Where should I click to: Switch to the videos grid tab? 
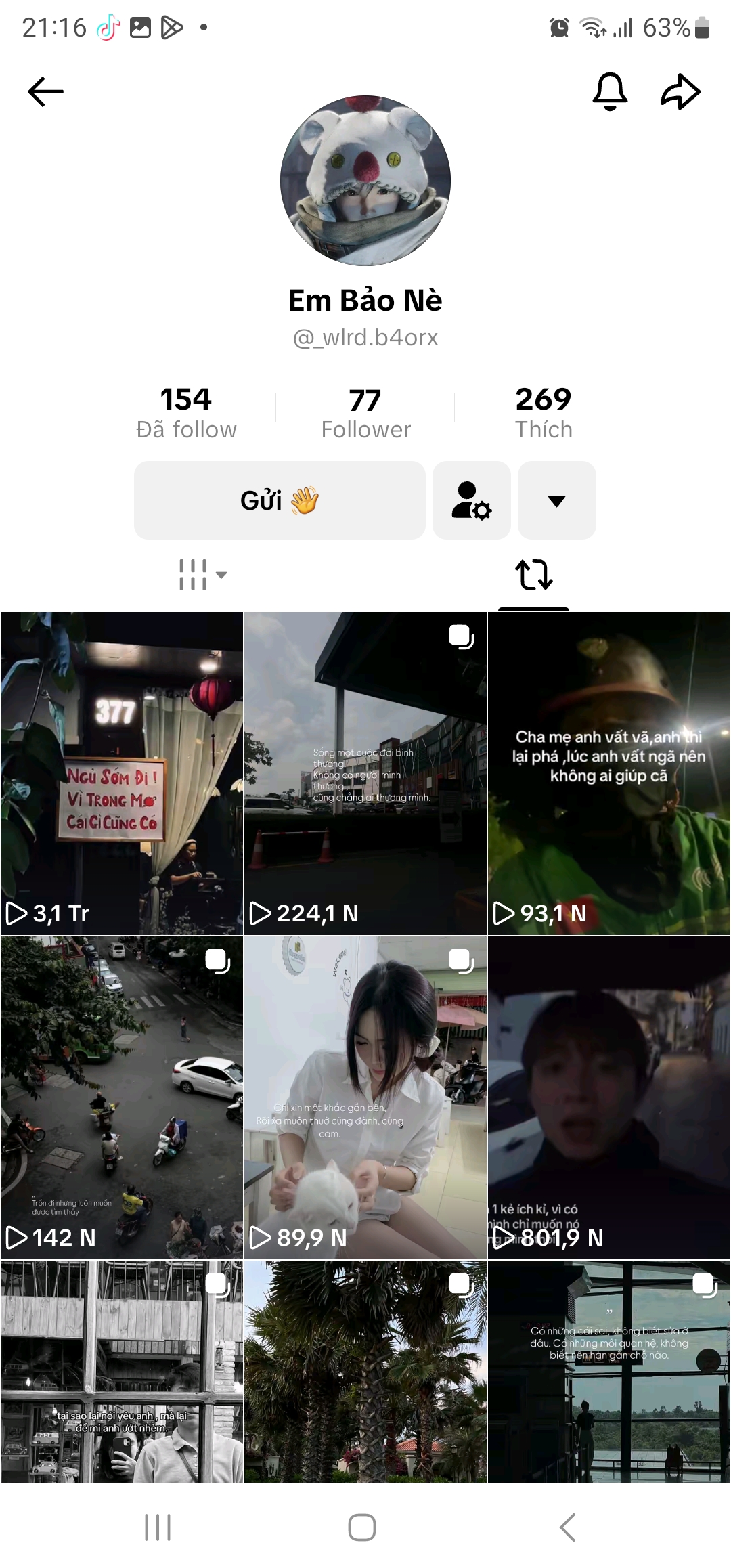(x=201, y=575)
